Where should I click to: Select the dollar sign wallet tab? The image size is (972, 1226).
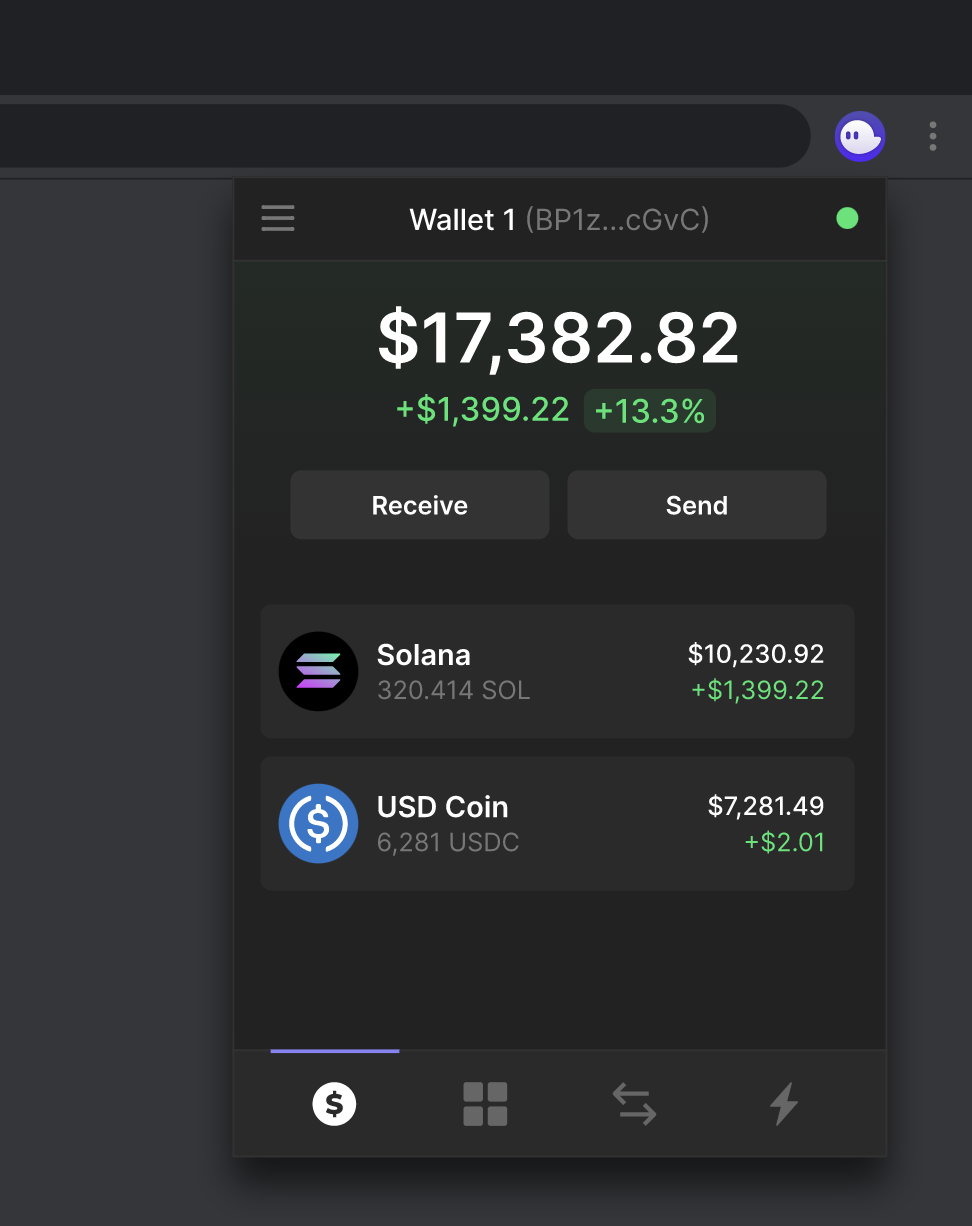(x=334, y=1104)
